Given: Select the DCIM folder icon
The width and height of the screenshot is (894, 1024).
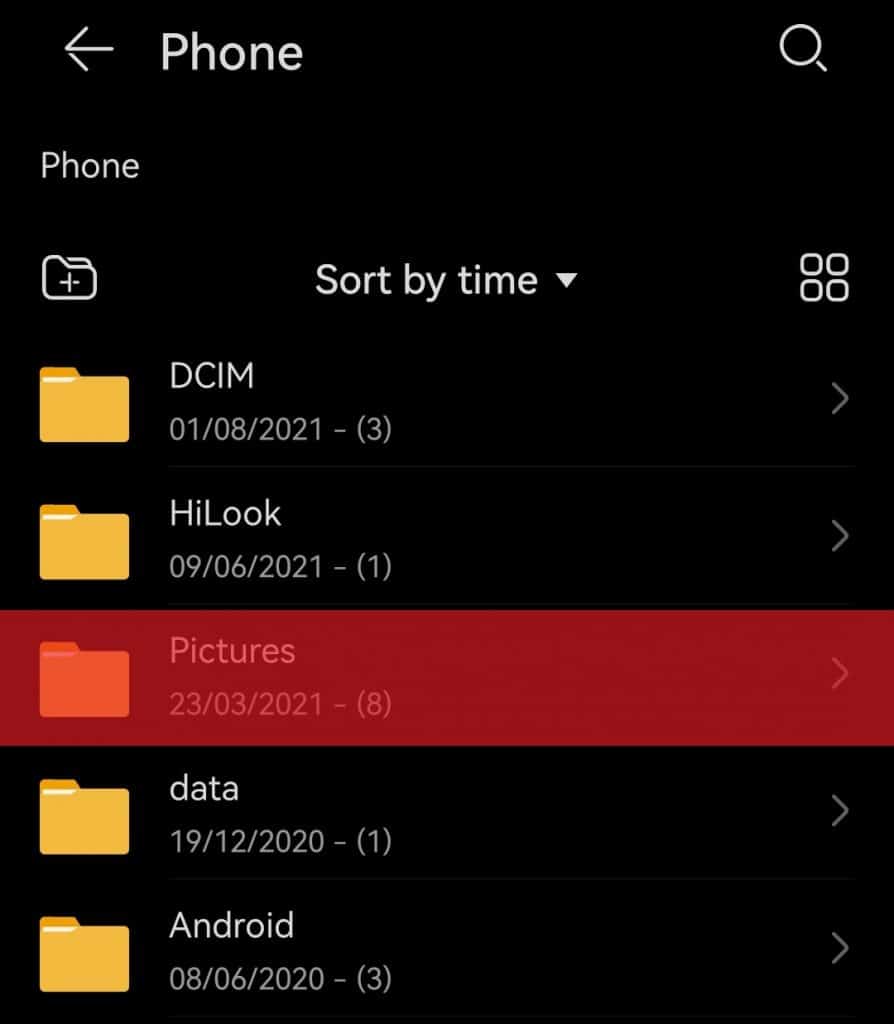Looking at the screenshot, I should coord(84,404).
